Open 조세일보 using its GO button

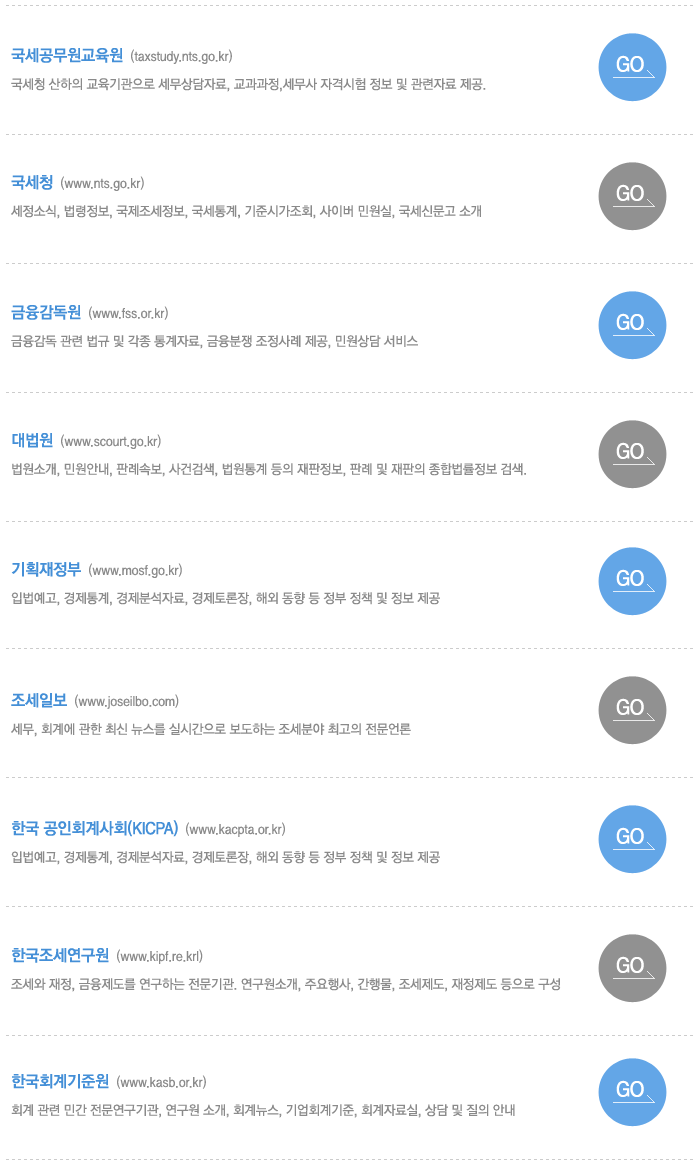[632, 710]
